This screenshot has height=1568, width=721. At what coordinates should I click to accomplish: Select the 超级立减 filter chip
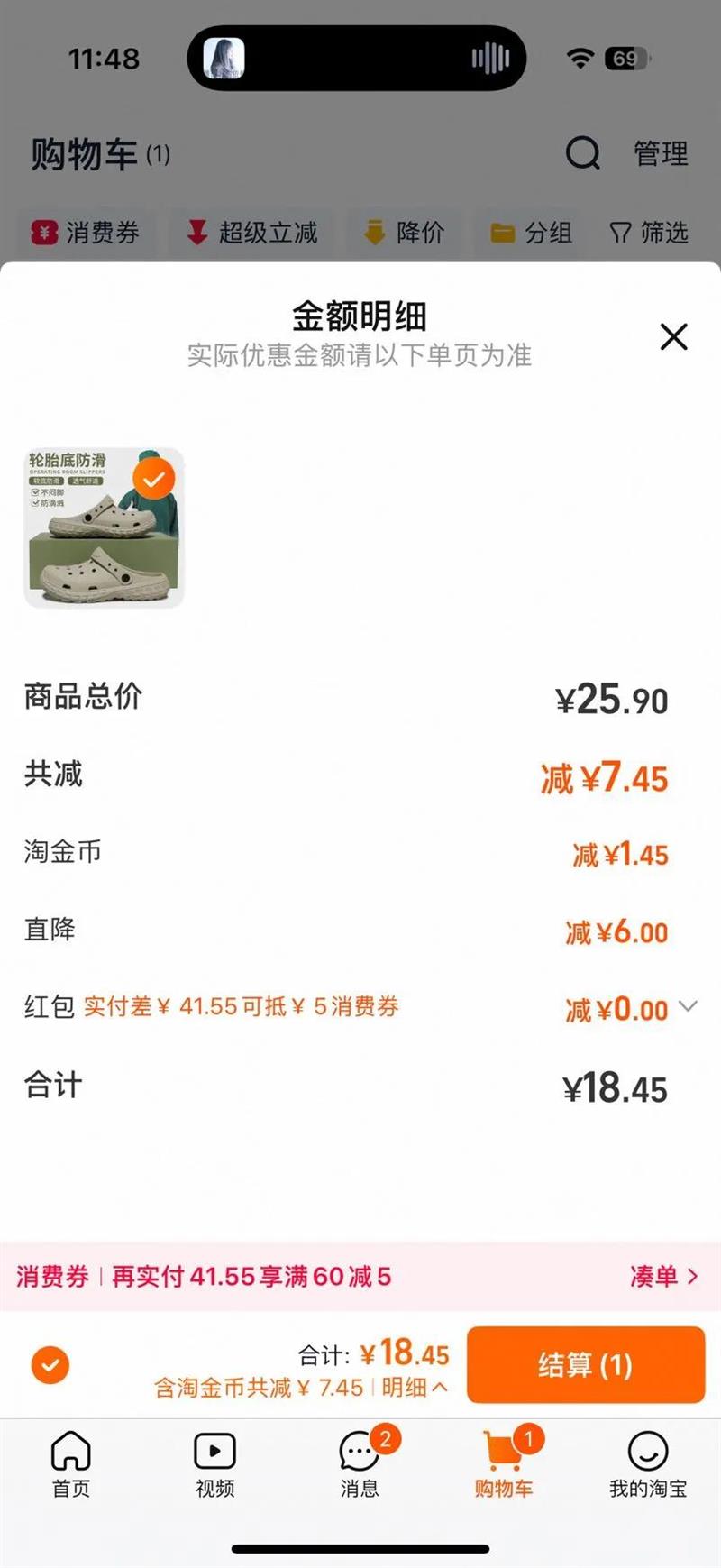pyautogui.click(x=251, y=233)
